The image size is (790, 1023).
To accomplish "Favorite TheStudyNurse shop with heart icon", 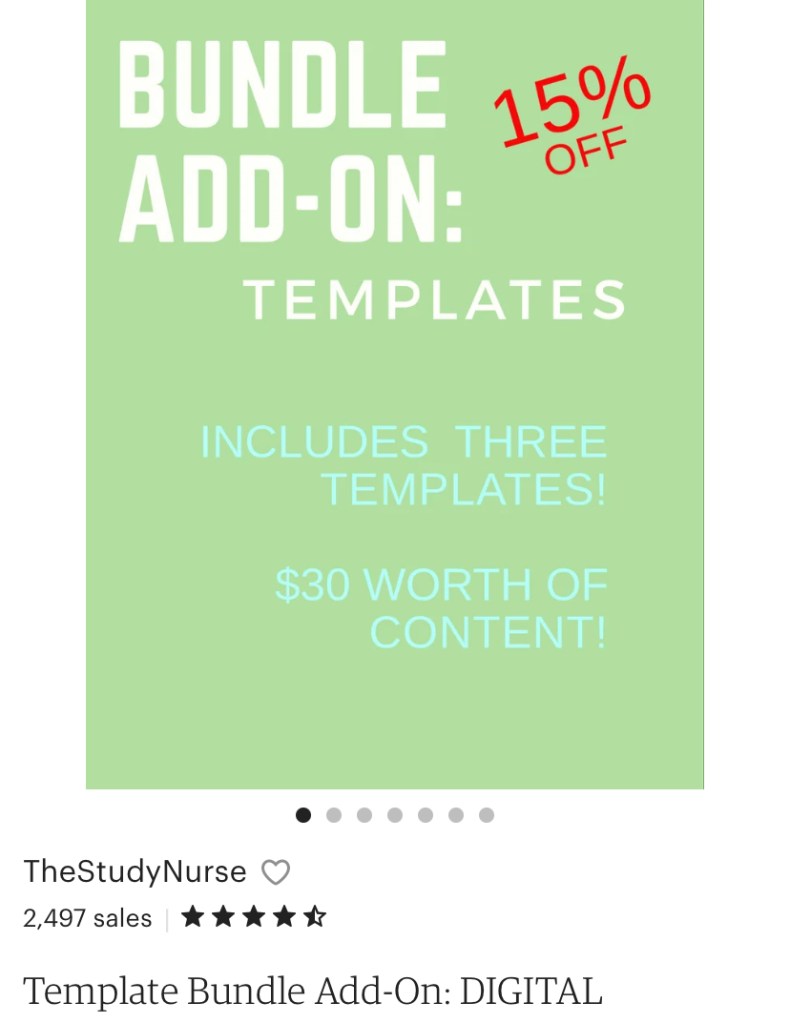I will coord(275,873).
